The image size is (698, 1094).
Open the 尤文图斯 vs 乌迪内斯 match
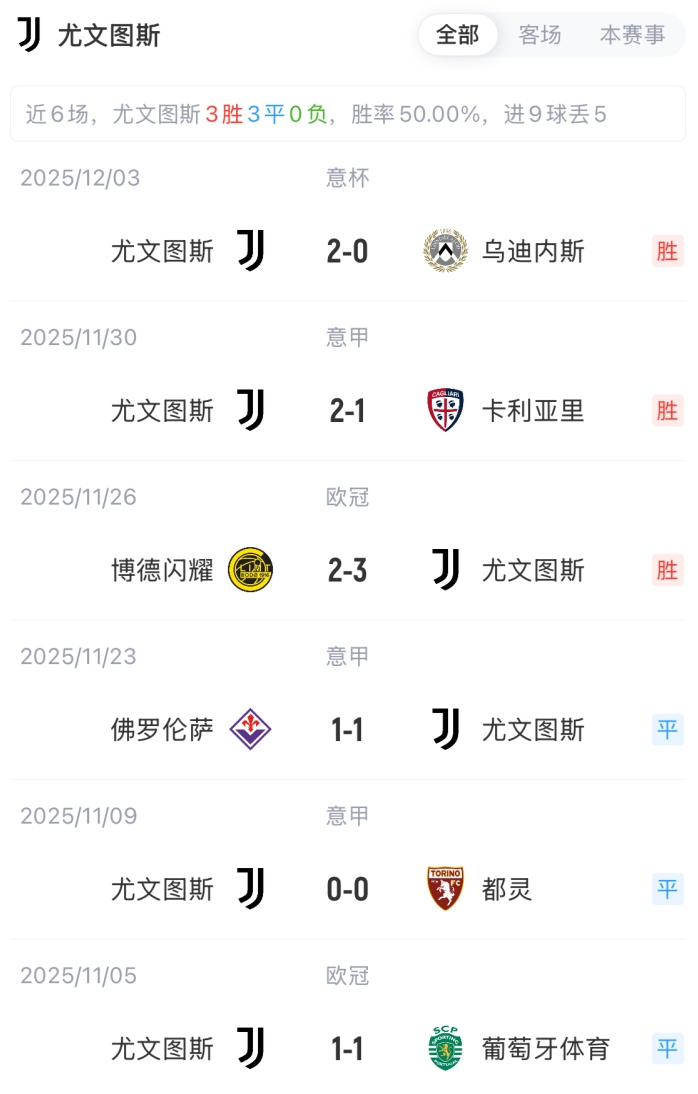(348, 250)
